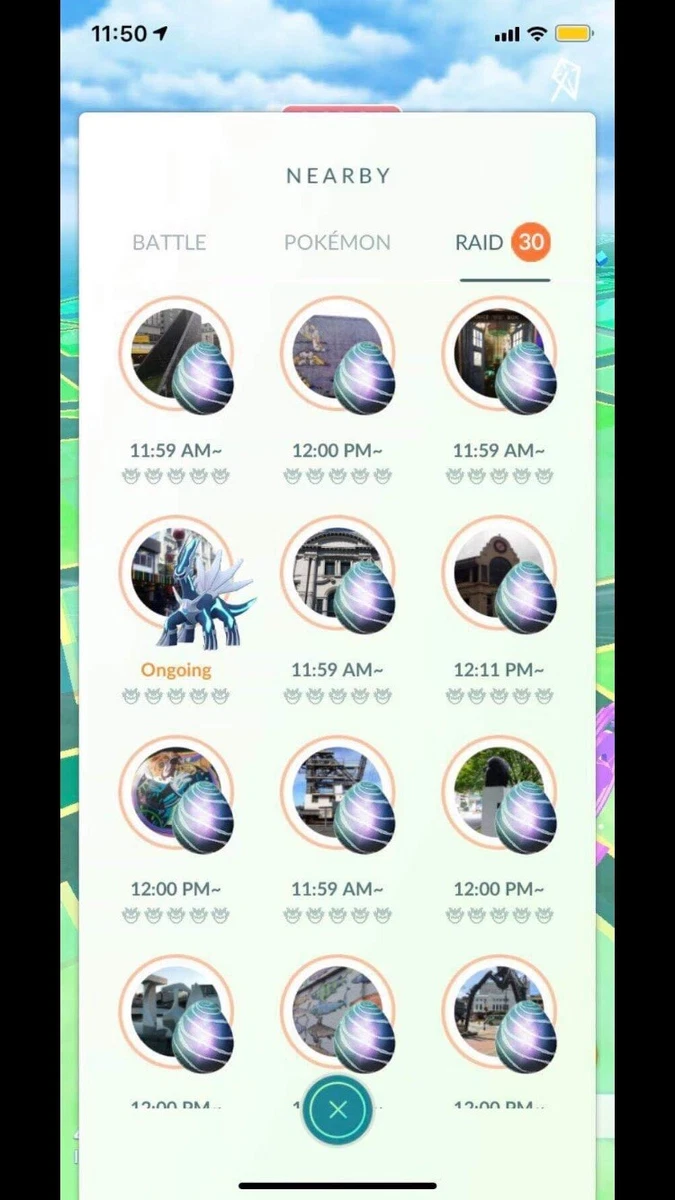This screenshot has height=1200, width=675.
Task: Open the raid egg hatching at 12:11 PM
Action: coord(498,578)
